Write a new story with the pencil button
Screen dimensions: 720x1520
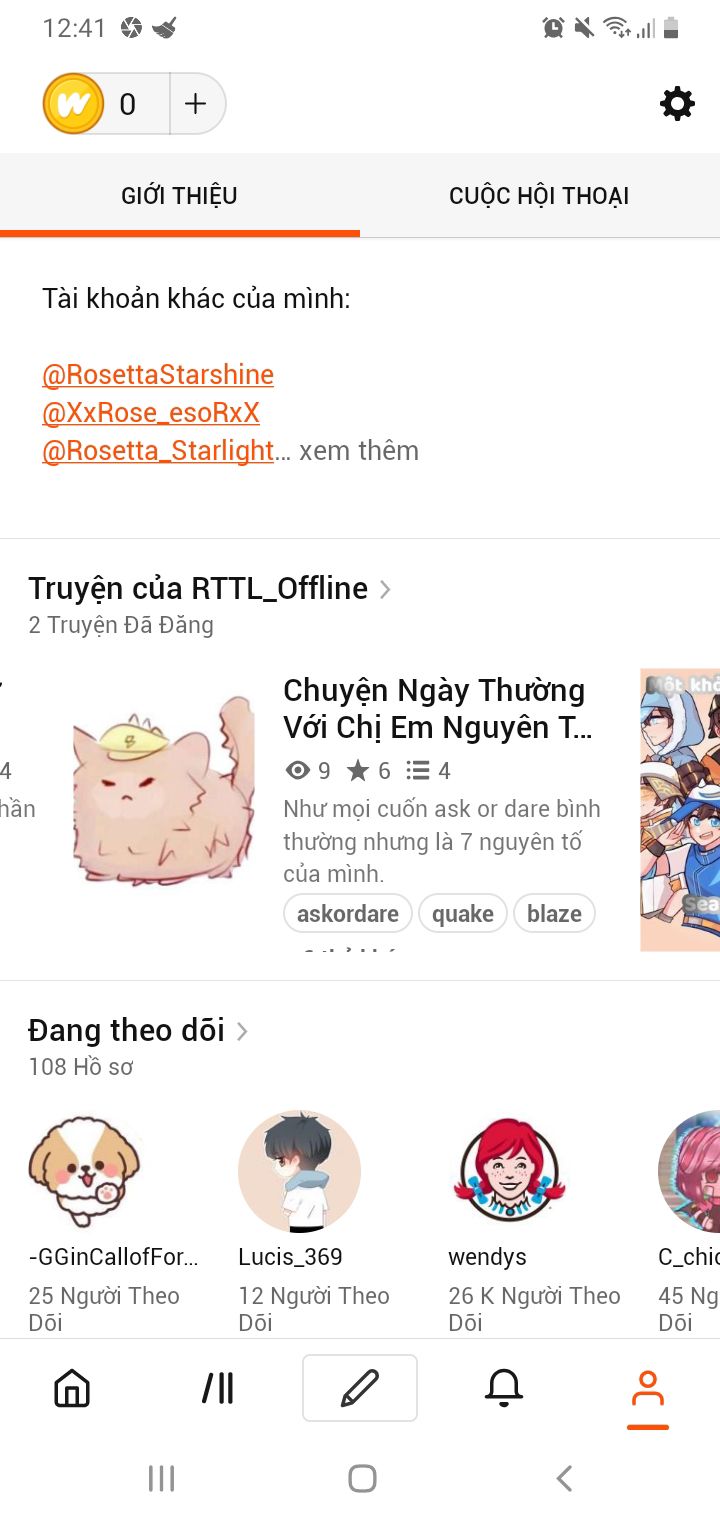click(360, 1388)
